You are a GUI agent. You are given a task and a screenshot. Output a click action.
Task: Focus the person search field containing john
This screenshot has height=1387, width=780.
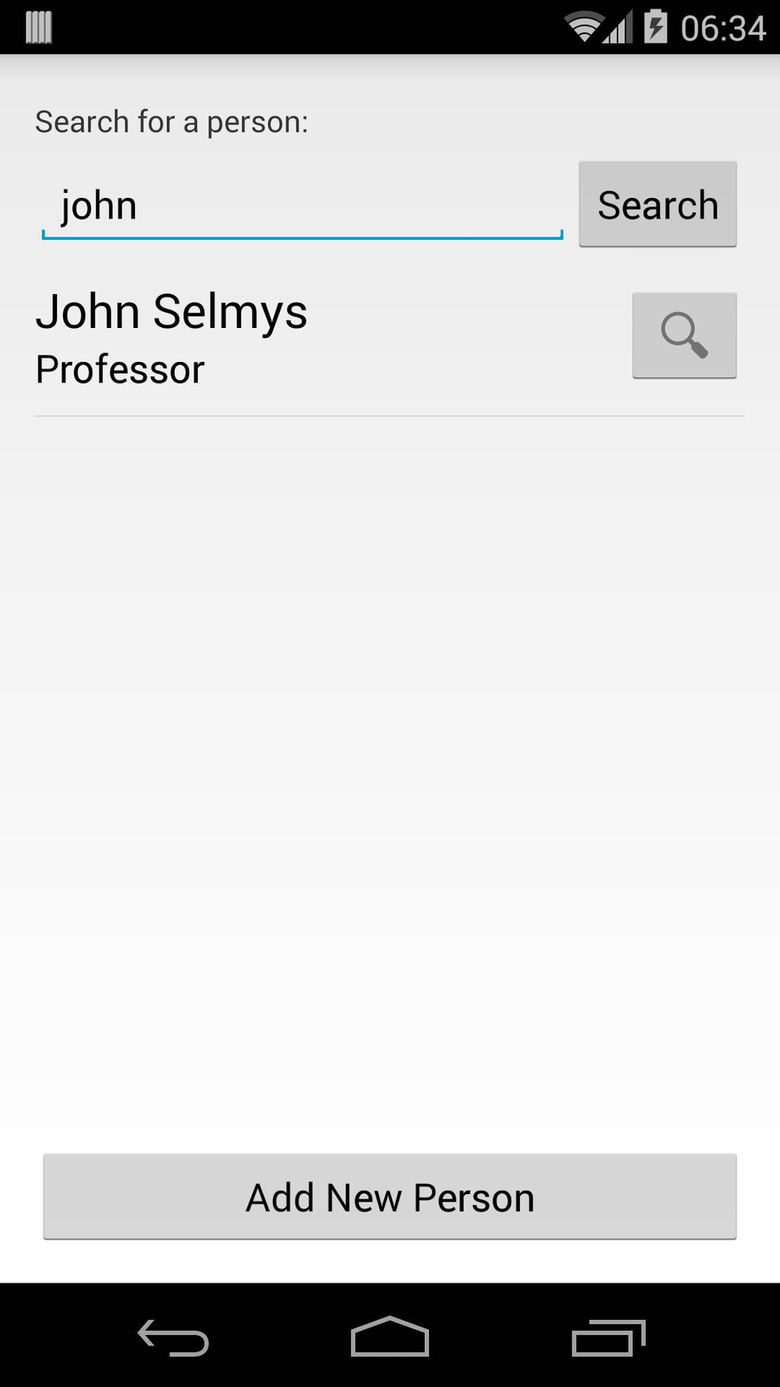coord(302,207)
